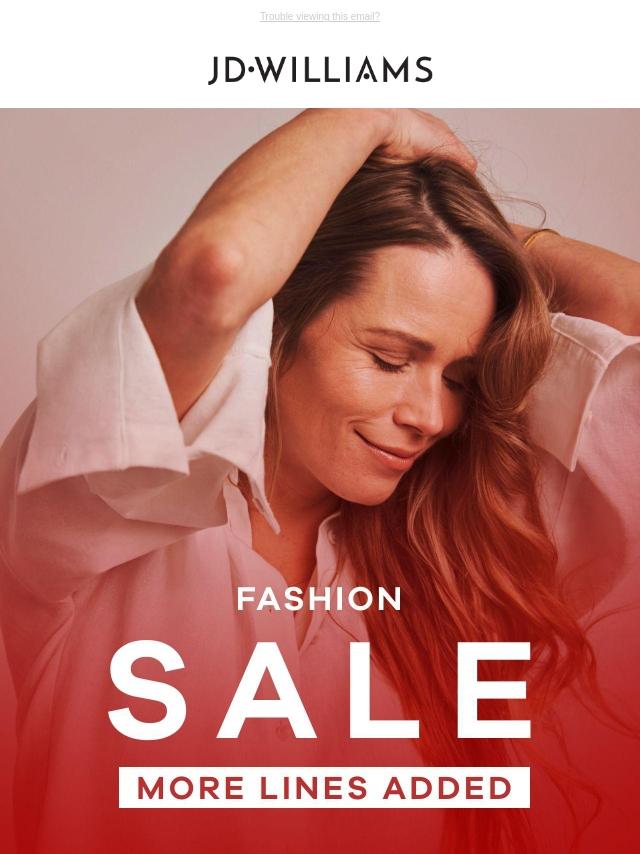Open the Fashion Sale banner
640x854 pixels.
pos(320,481)
